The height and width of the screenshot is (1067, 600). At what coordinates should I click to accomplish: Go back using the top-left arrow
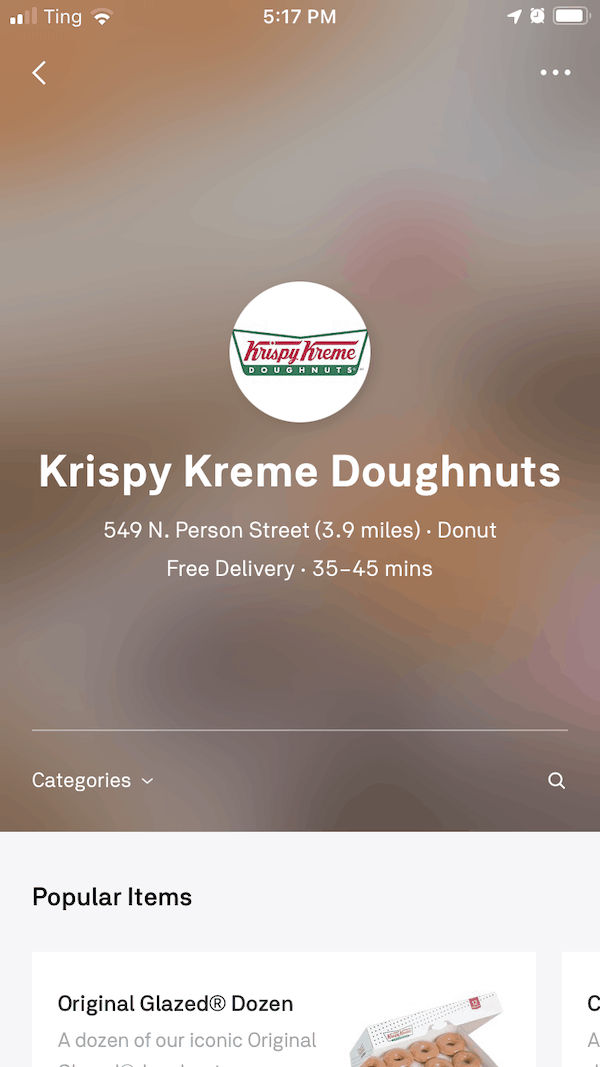39,73
